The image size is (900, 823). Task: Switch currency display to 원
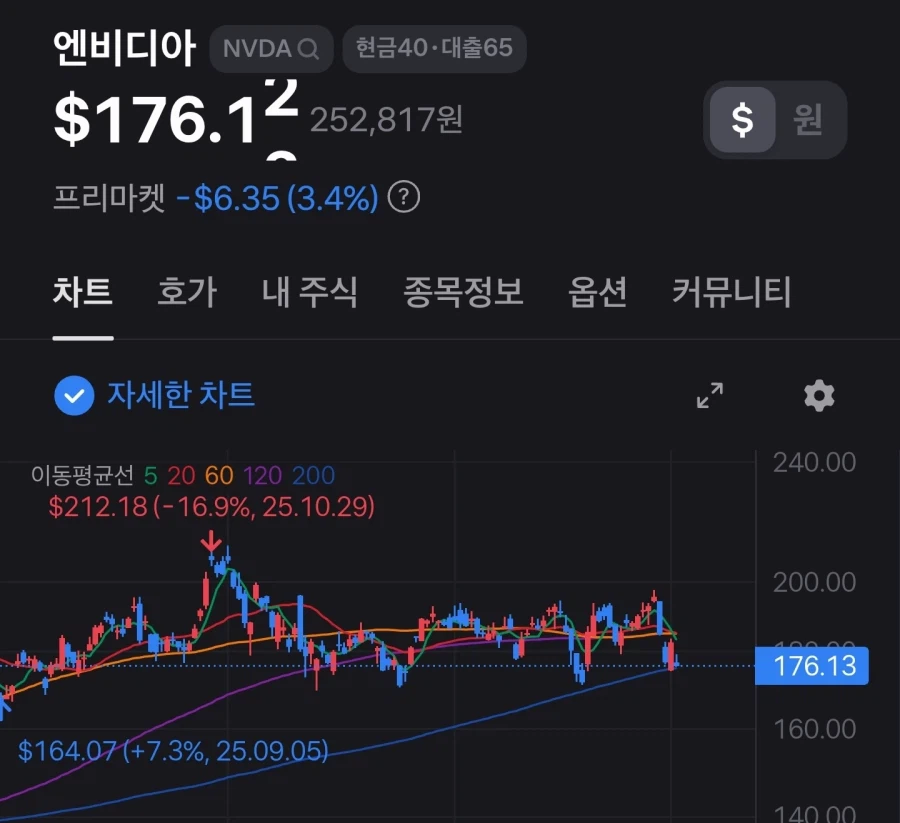[x=808, y=120]
